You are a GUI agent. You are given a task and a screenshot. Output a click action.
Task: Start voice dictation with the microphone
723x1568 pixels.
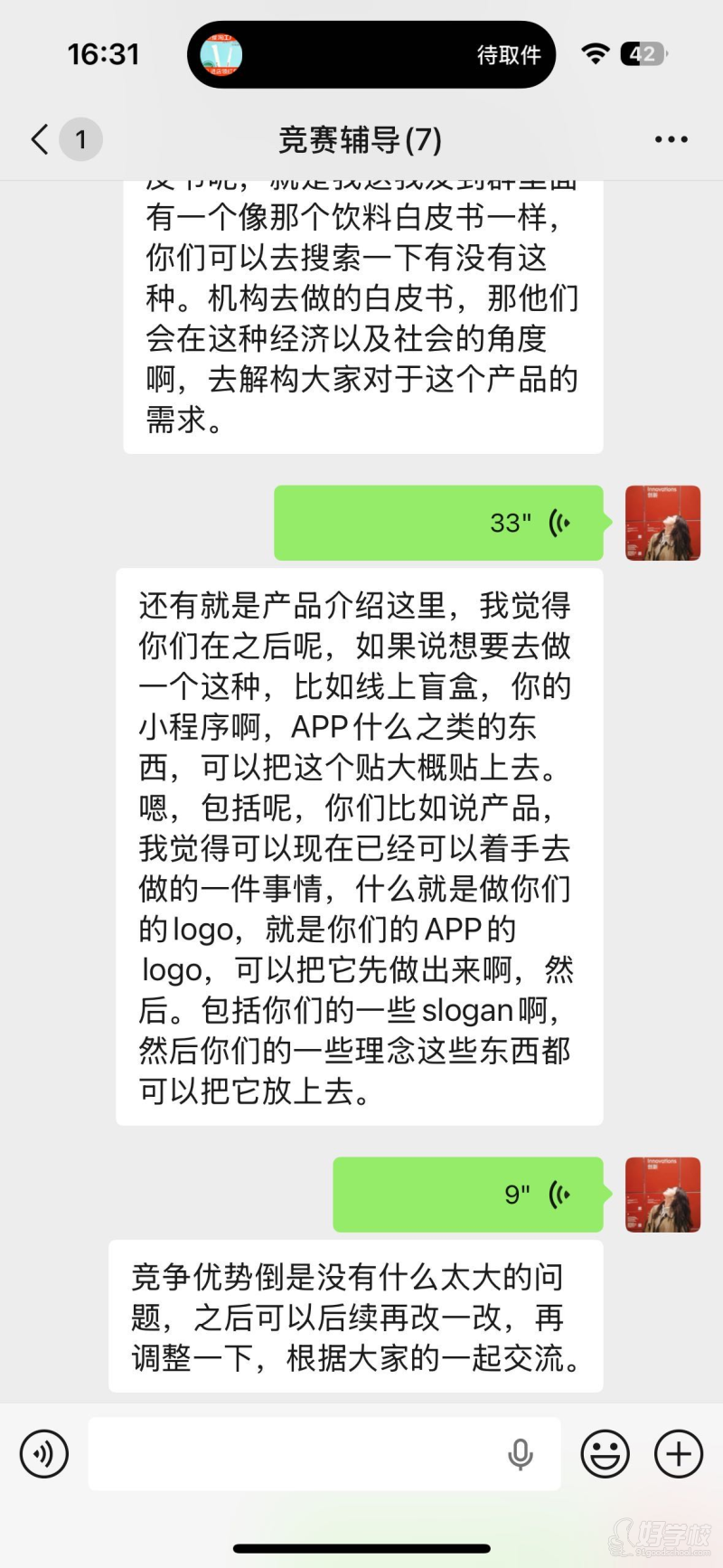point(520,1453)
